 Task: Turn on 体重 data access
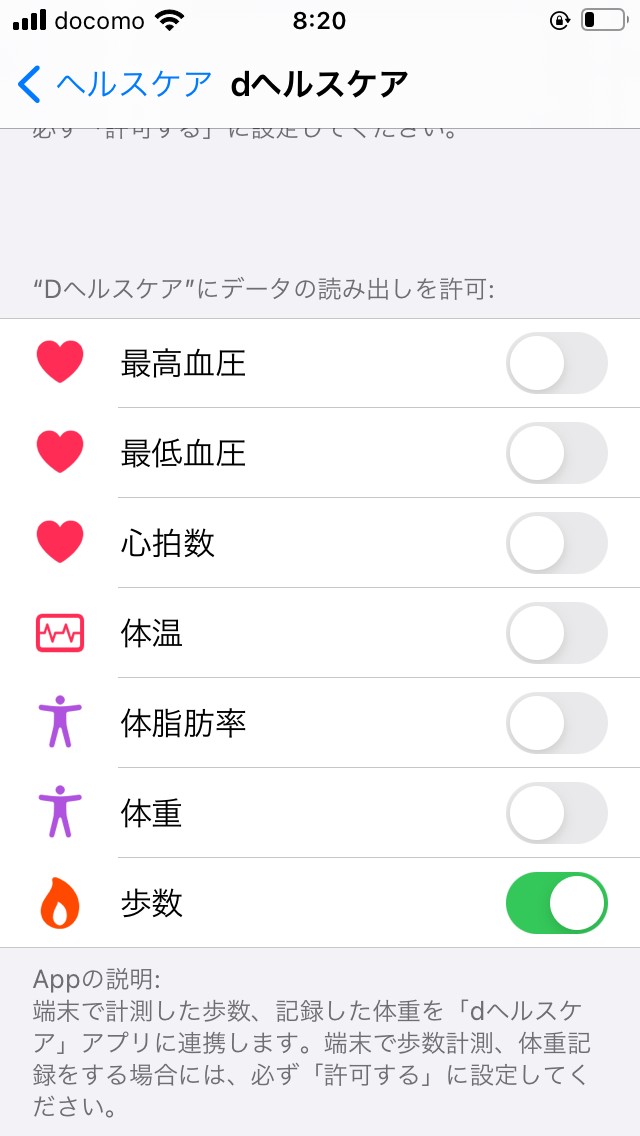[557, 813]
